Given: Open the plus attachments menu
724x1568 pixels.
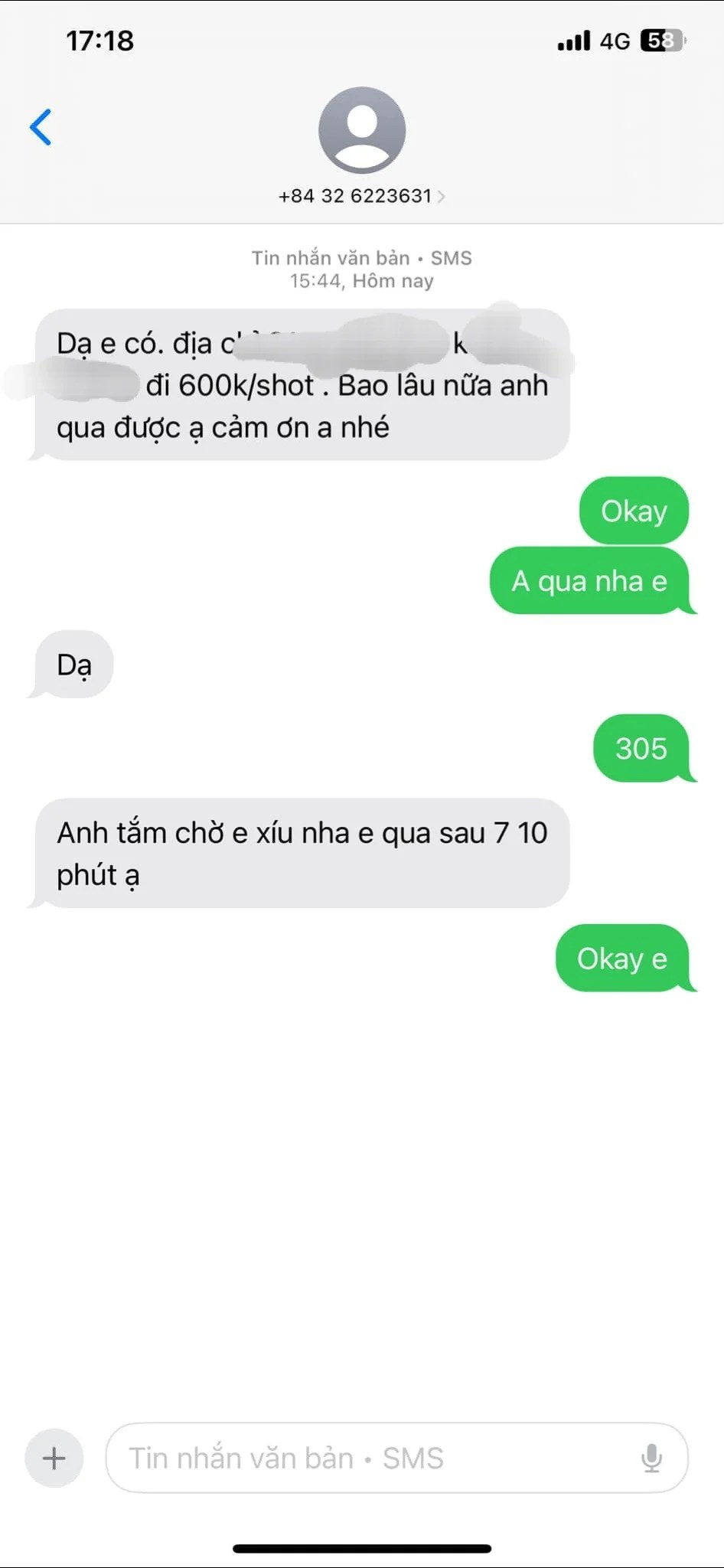Looking at the screenshot, I should [x=54, y=1458].
